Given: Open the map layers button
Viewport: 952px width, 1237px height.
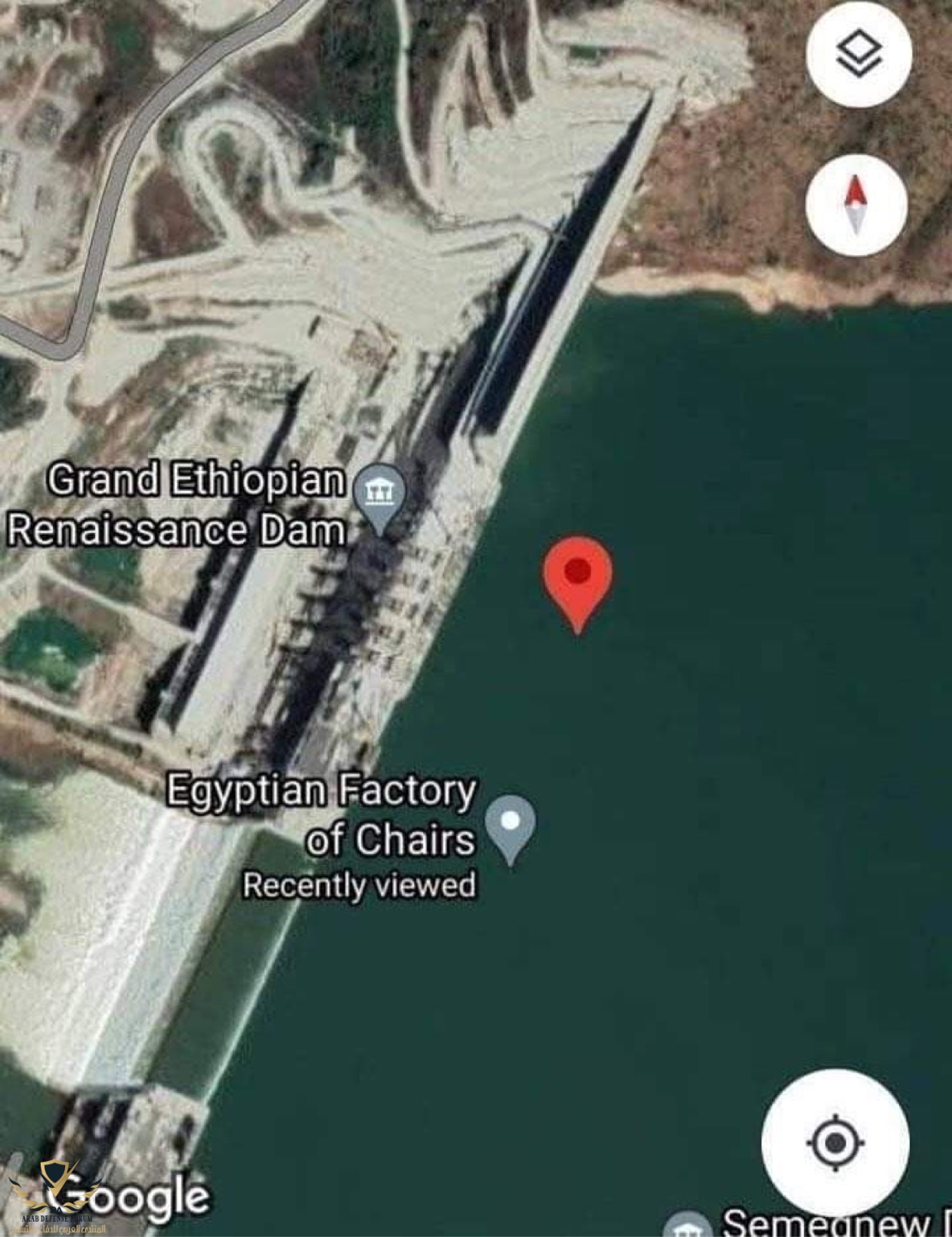Looking at the screenshot, I should (x=858, y=54).
